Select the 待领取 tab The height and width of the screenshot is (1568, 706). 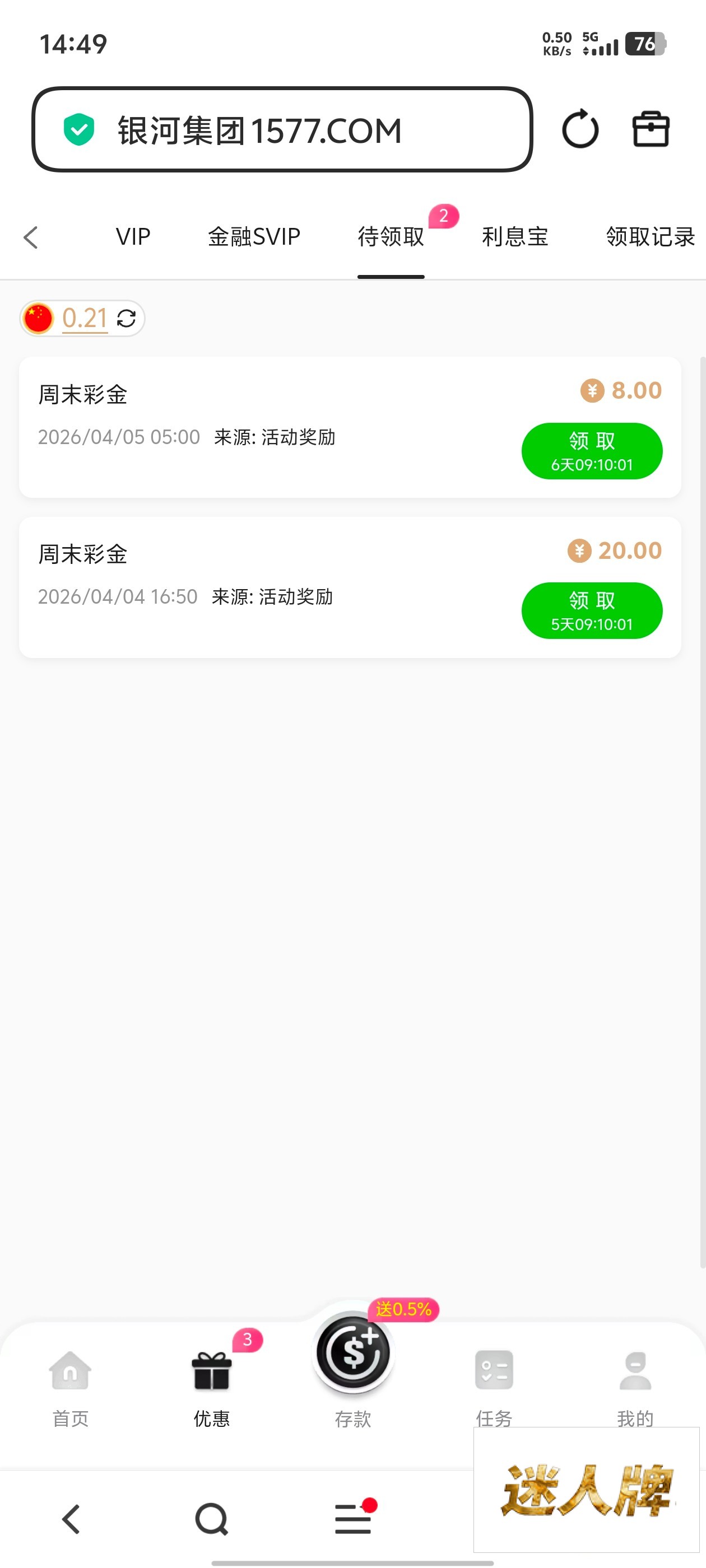[391, 237]
